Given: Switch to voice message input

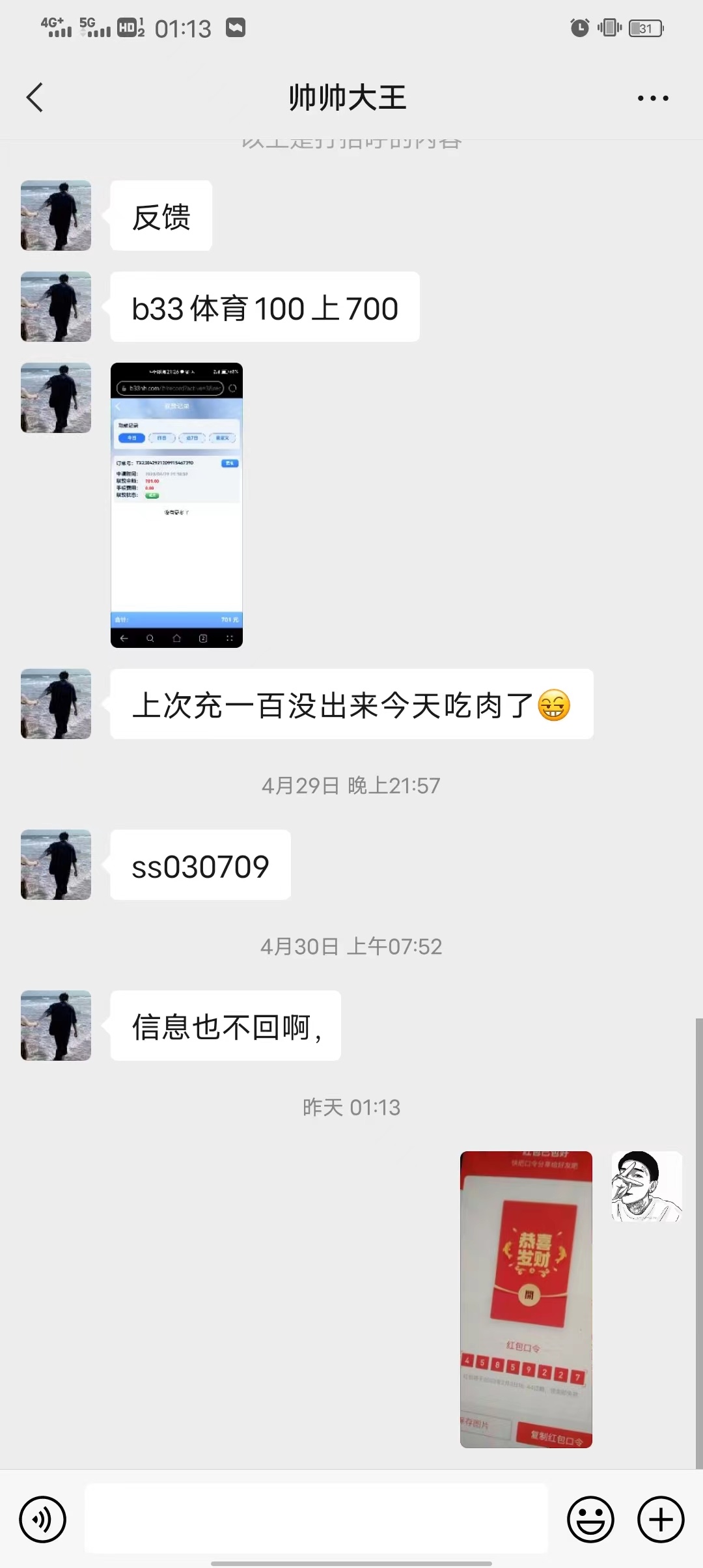Looking at the screenshot, I should [x=43, y=1519].
